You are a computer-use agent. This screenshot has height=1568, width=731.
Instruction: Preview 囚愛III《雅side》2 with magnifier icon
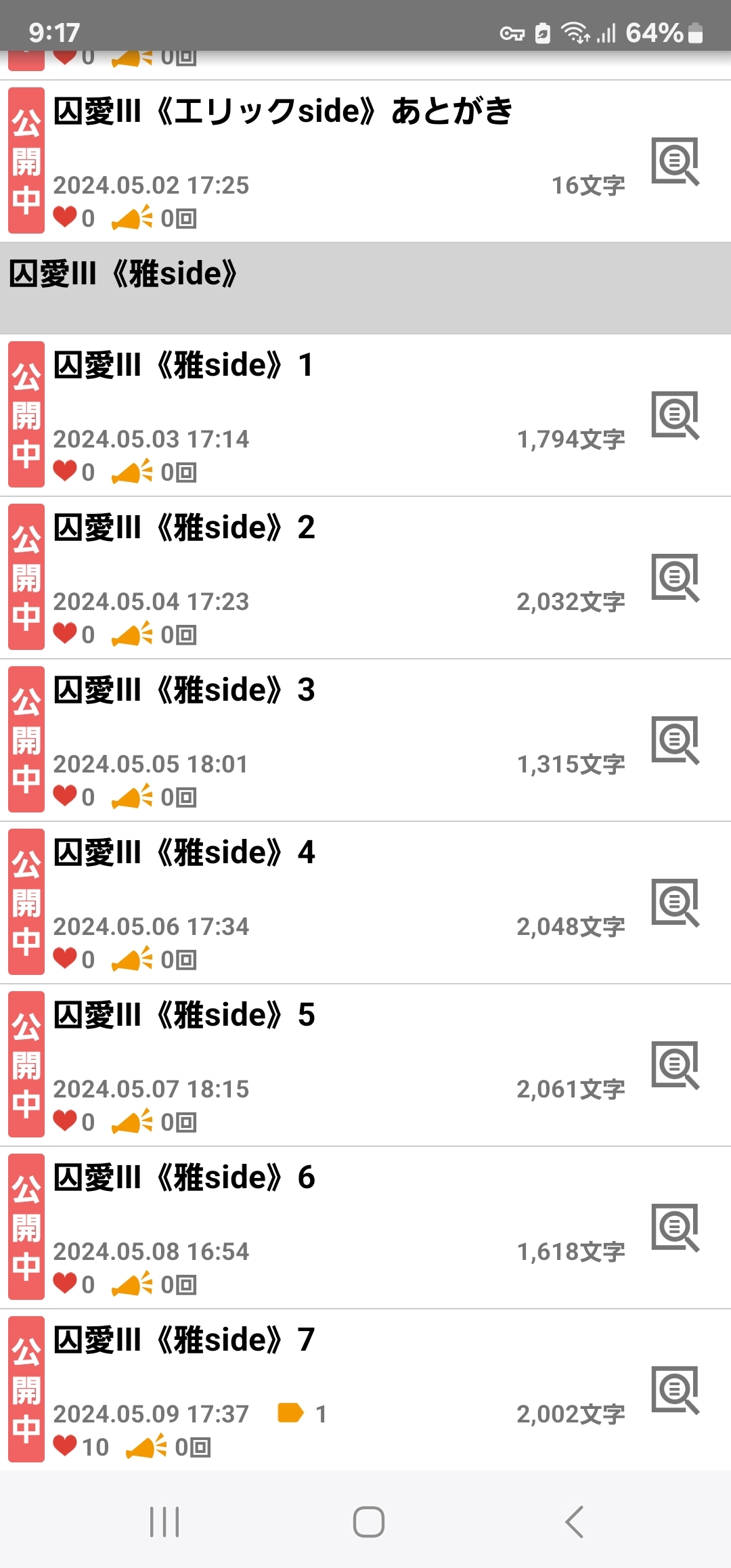[675, 578]
